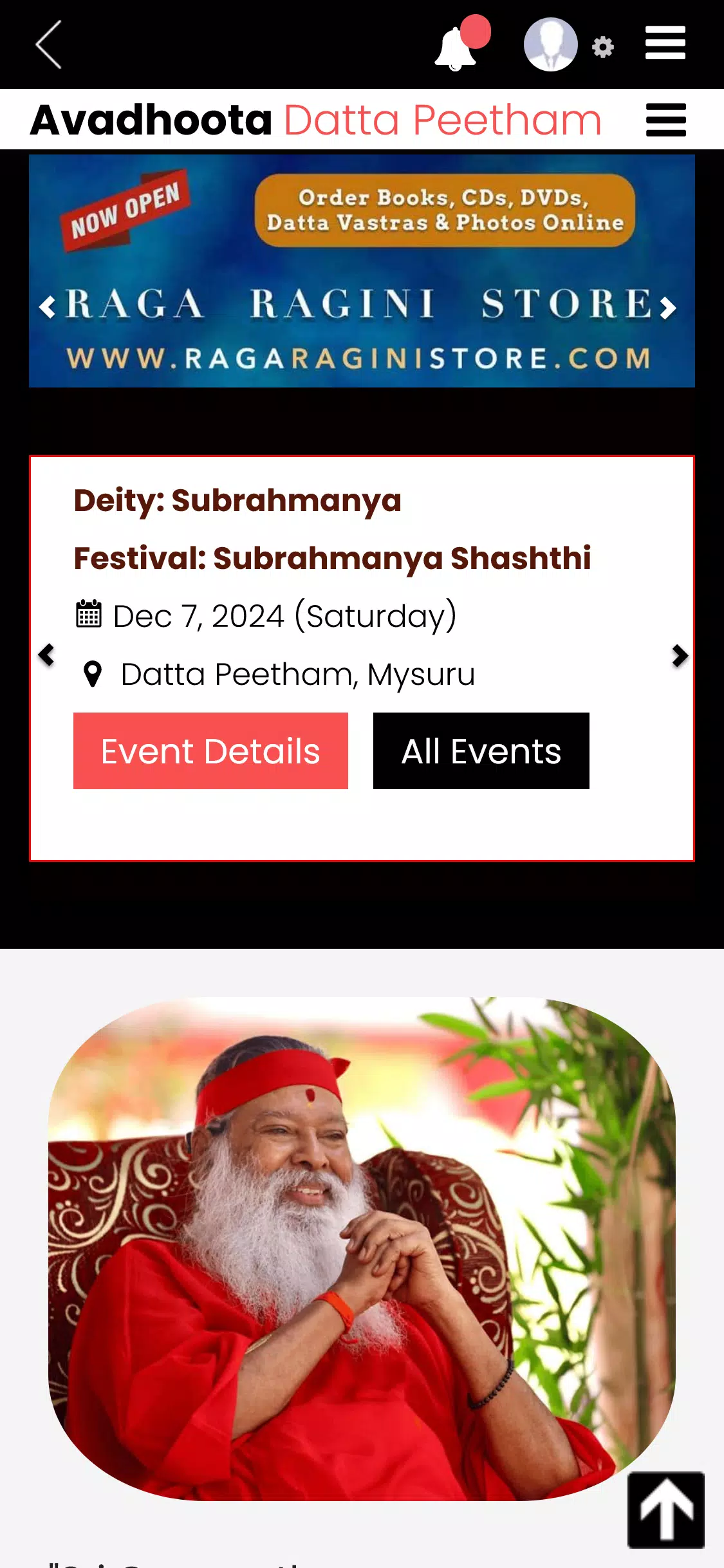Show next event in the carousel

point(680,655)
